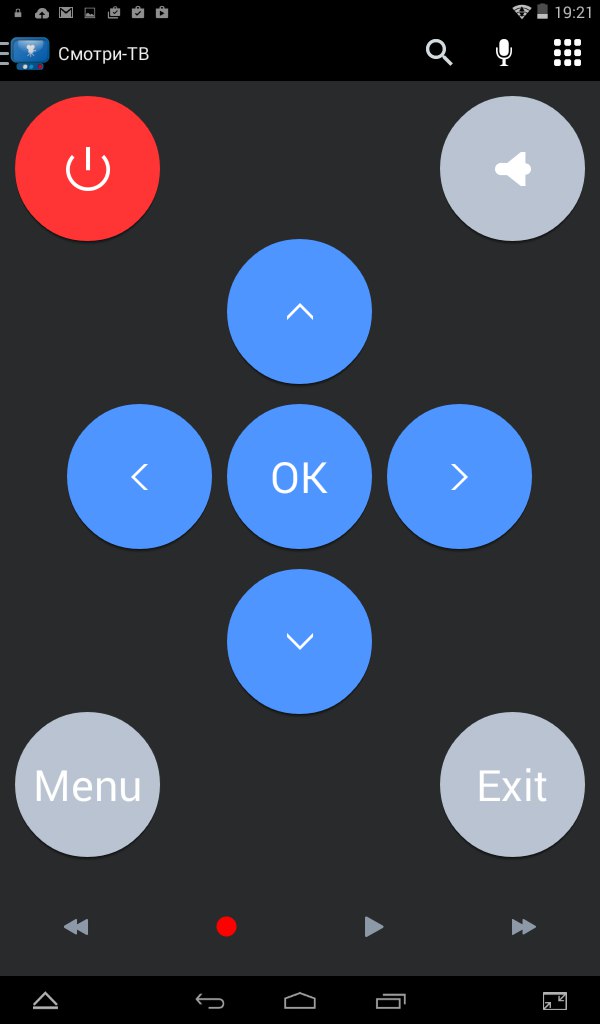The width and height of the screenshot is (600, 1024).
Task: Move left with the left arrow
Action: 139,477
